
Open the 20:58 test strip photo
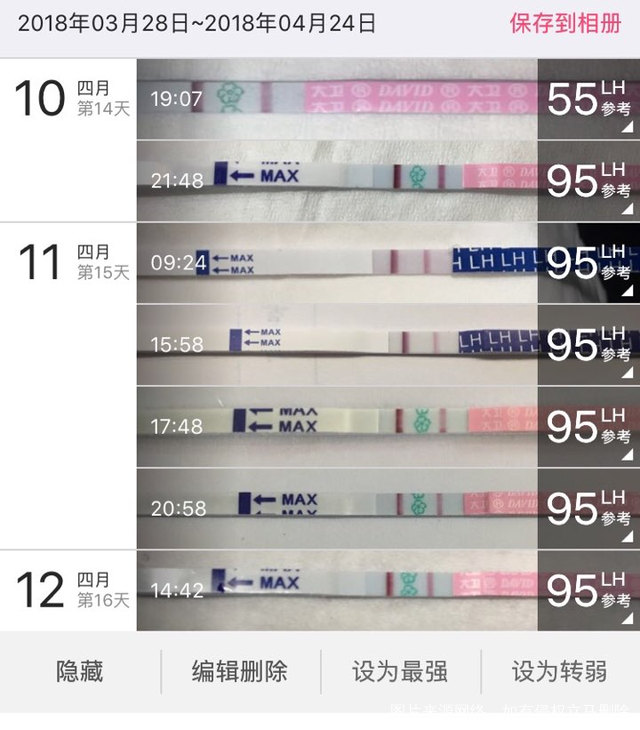pos(337,508)
